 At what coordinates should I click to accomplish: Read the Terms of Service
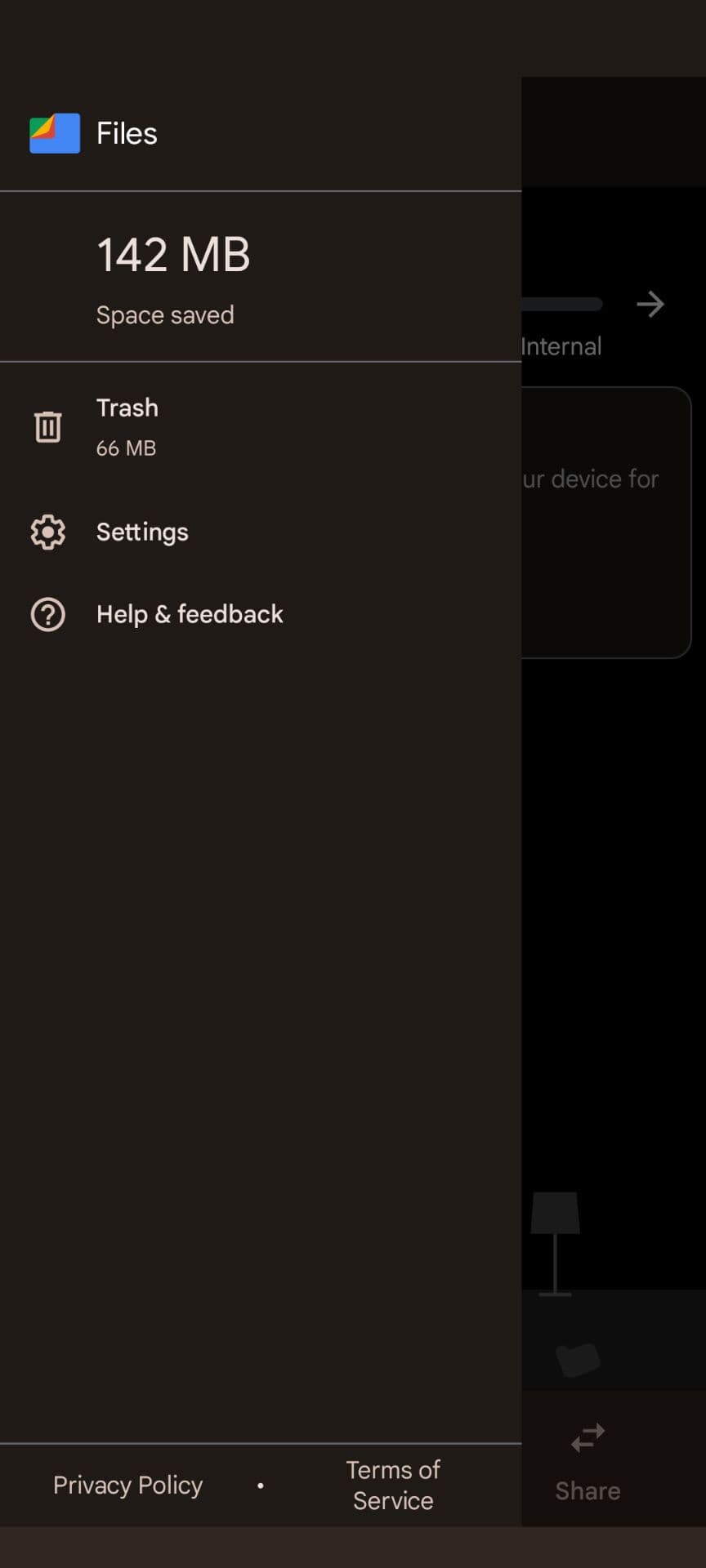393,1485
